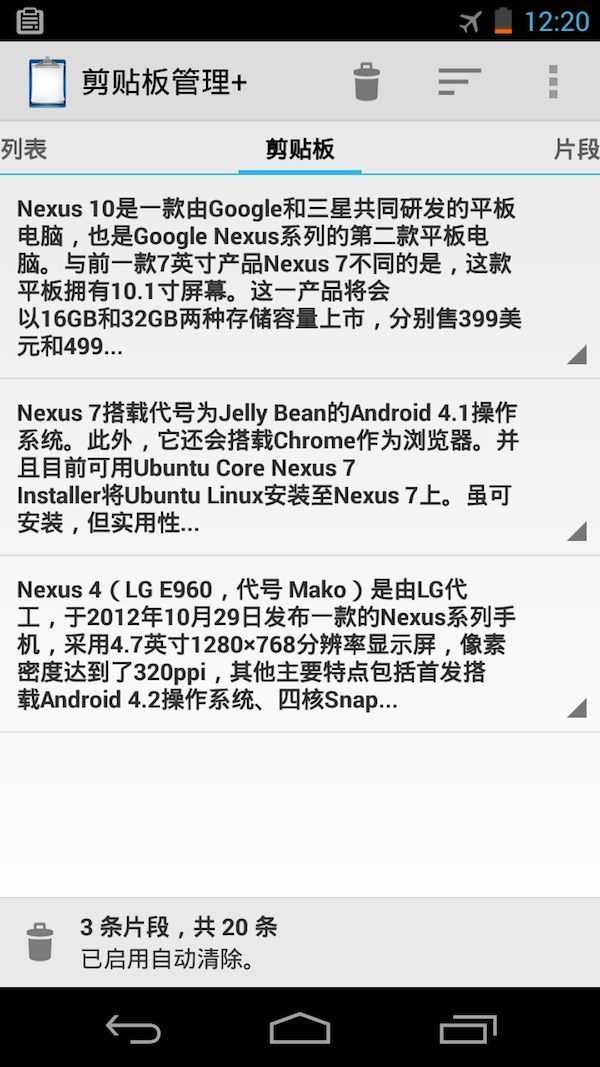Open the Nexus 7 Jelly Bean entry
The image size is (600, 1067).
pos(270,467)
